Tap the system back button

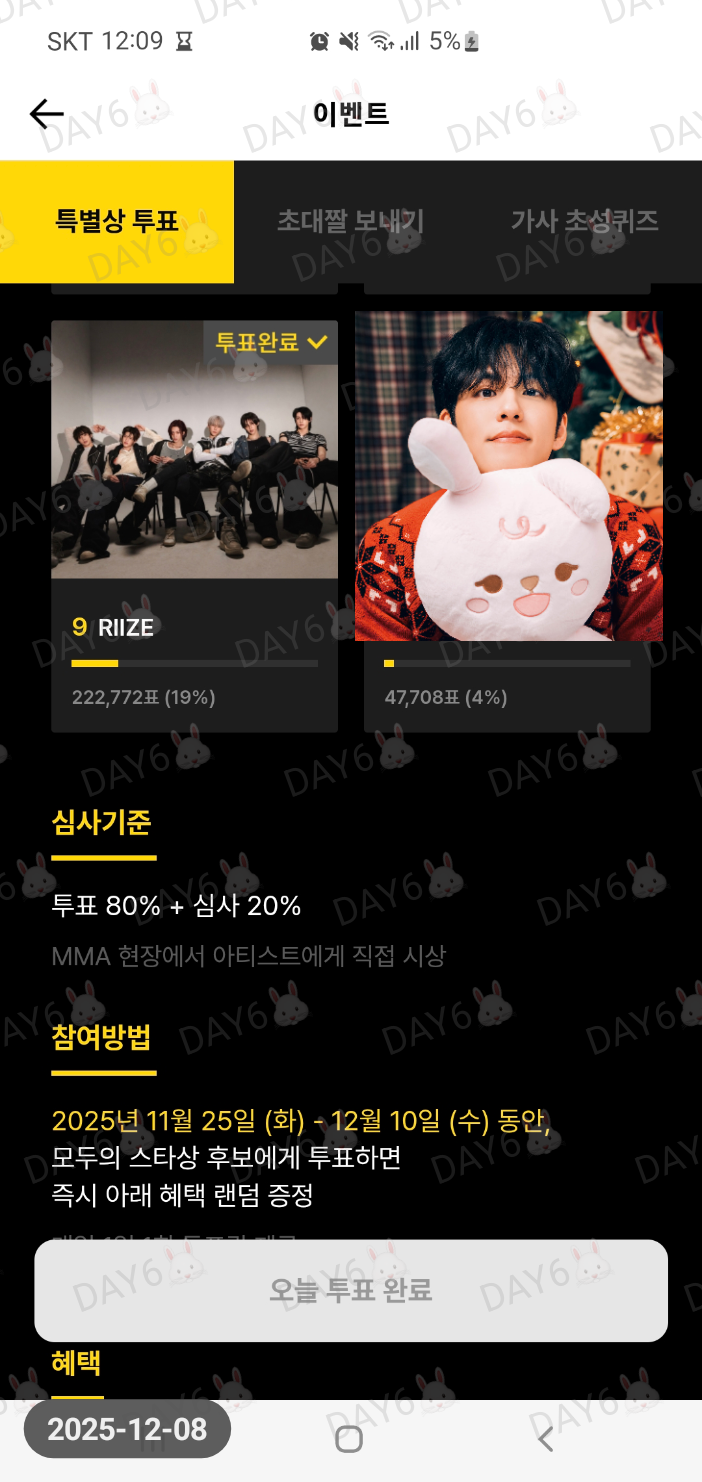point(545,1439)
